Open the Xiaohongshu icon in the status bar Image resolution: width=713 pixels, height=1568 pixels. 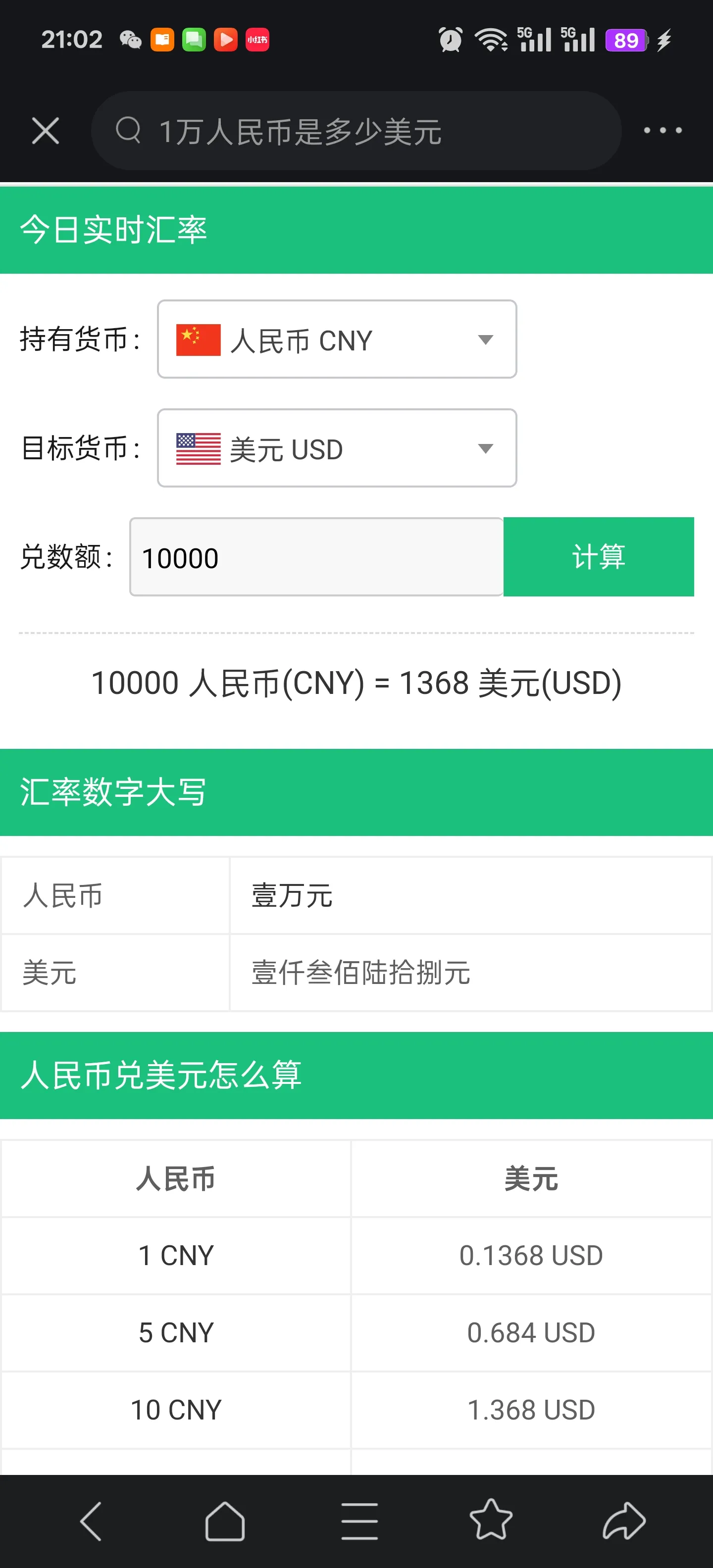coord(257,40)
